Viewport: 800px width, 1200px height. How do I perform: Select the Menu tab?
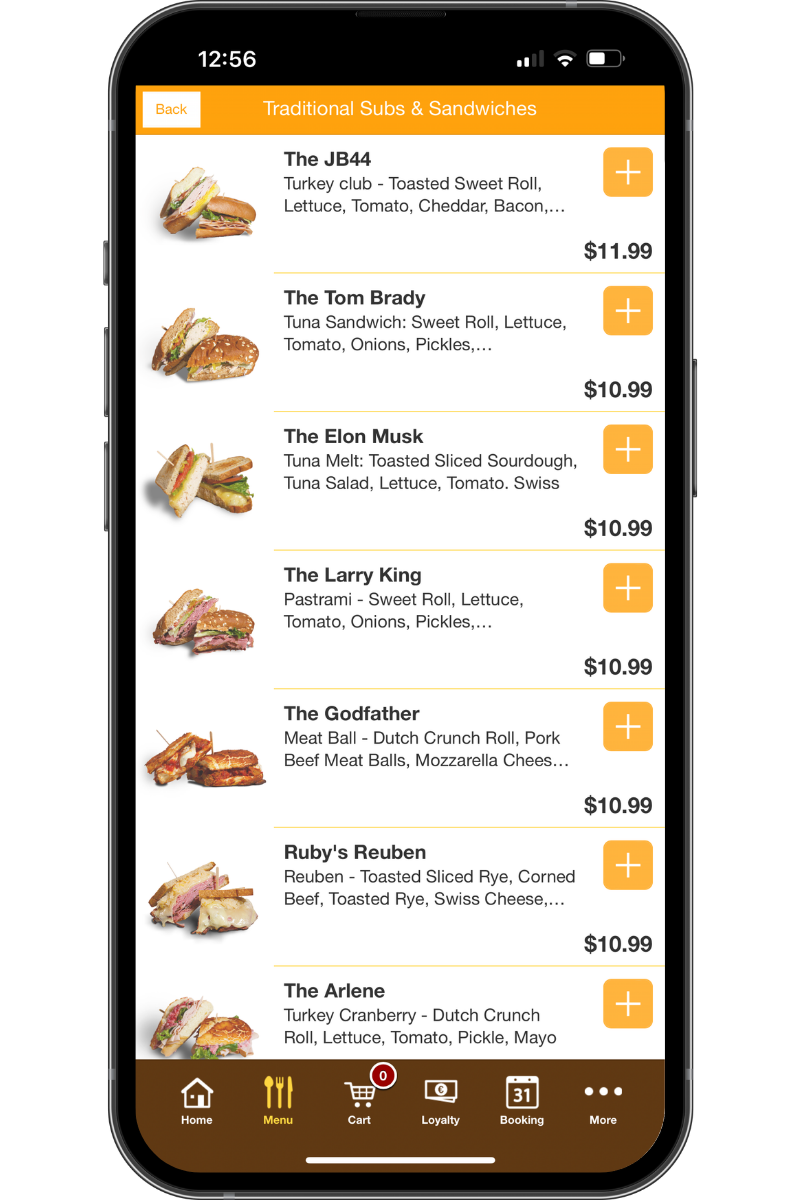(278, 1101)
